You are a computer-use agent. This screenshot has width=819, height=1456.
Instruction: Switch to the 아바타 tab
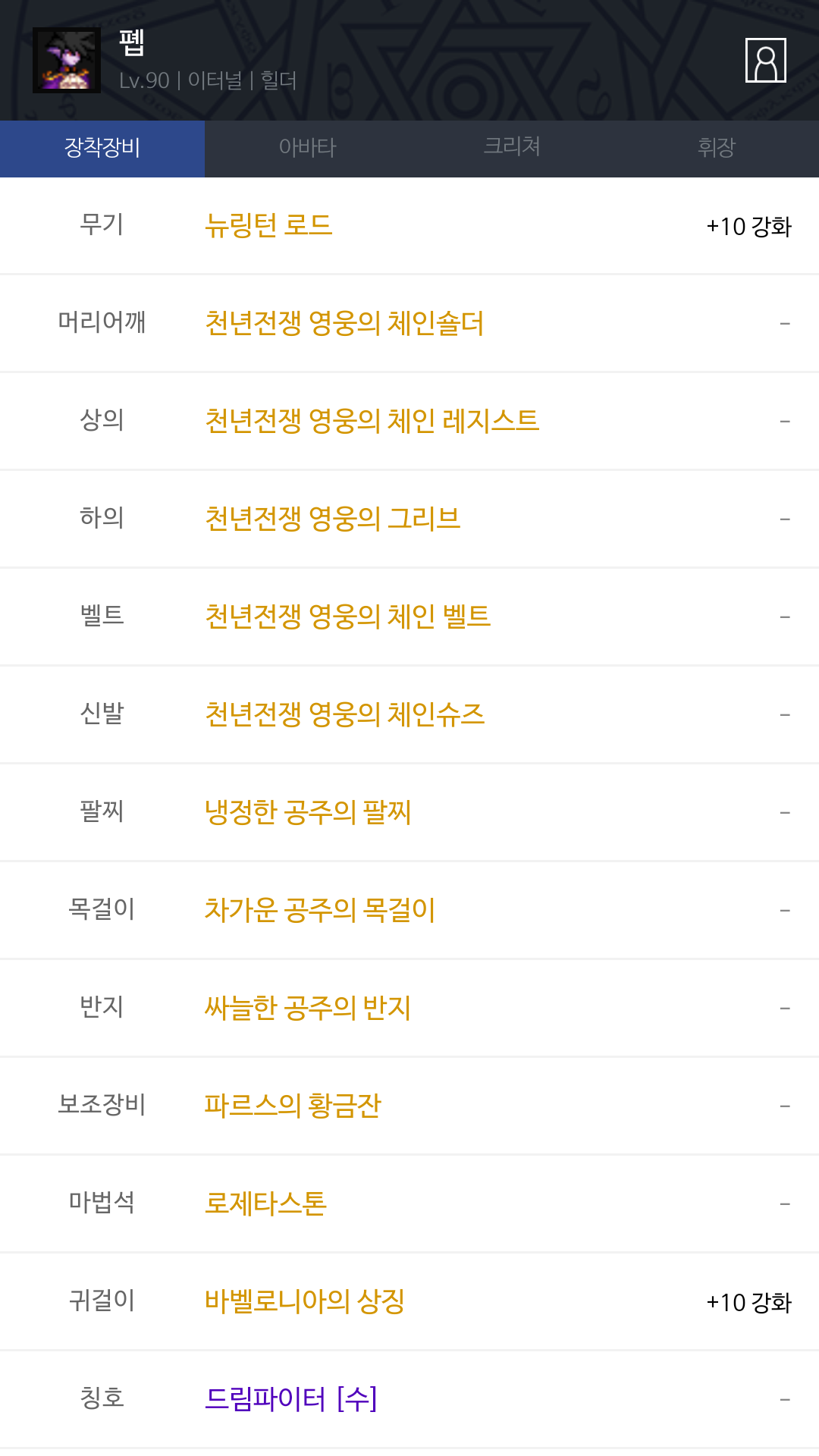tap(307, 149)
